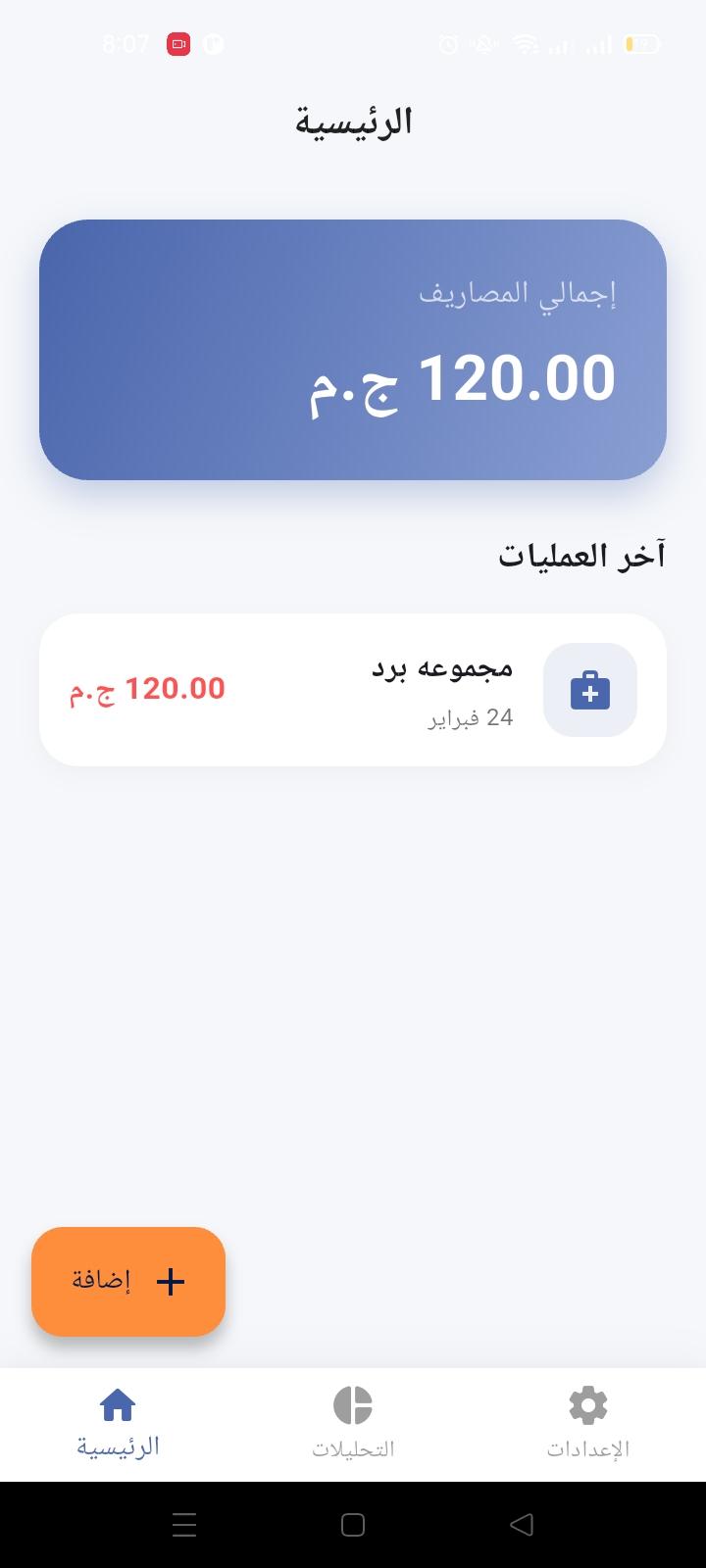Open the settings gear icon
The width and height of the screenshot is (706, 1568).
pyautogui.click(x=586, y=1405)
